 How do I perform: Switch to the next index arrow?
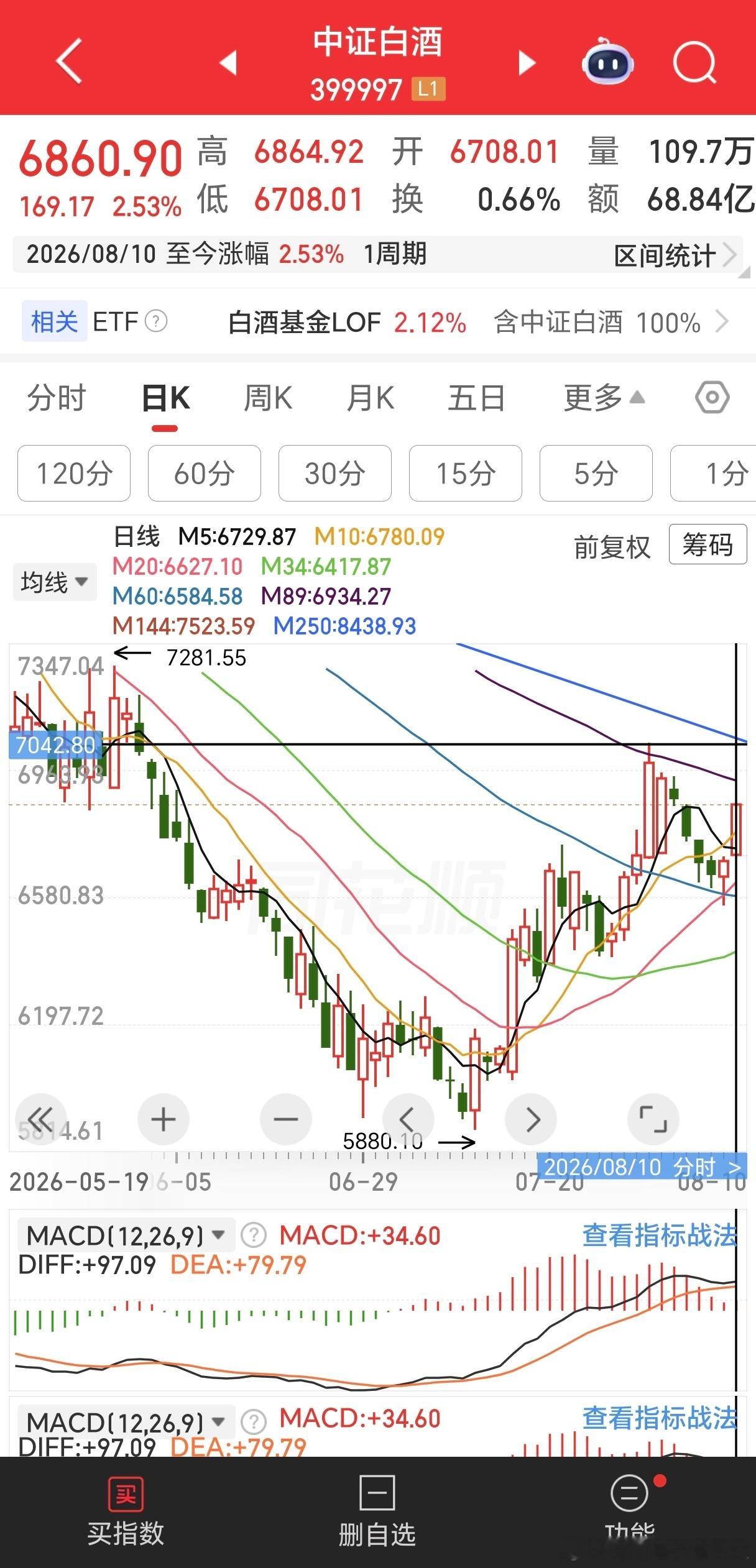click(527, 63)
